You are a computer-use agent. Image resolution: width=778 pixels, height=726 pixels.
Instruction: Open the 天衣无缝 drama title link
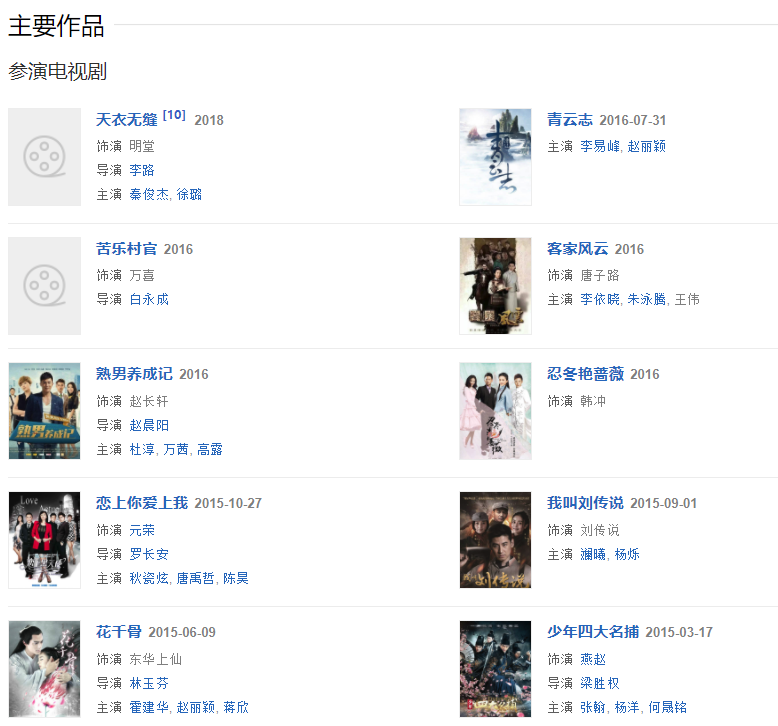[126, 120]
